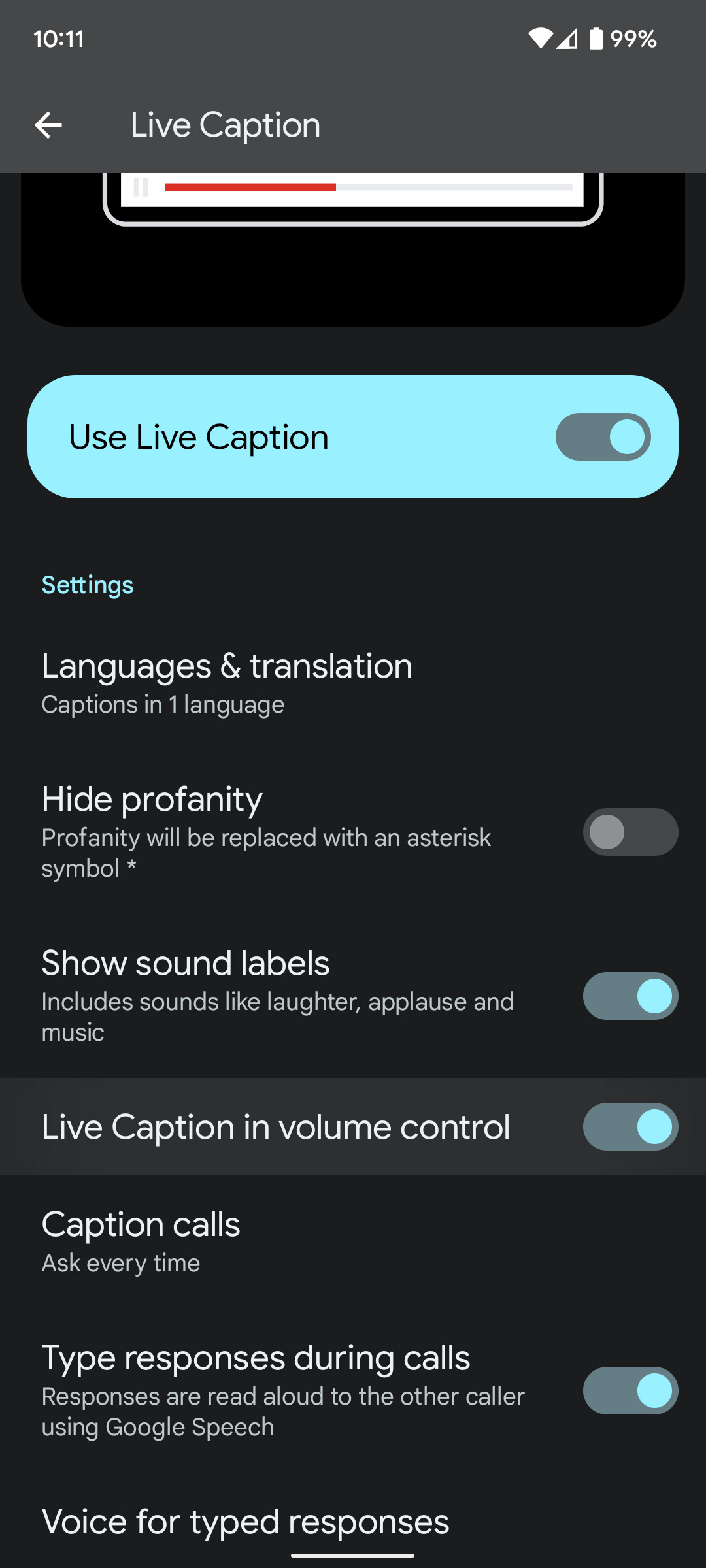Screen dimensions: 706x1568
Task: Tap the caption demo video preview
Action: (353, 248)
